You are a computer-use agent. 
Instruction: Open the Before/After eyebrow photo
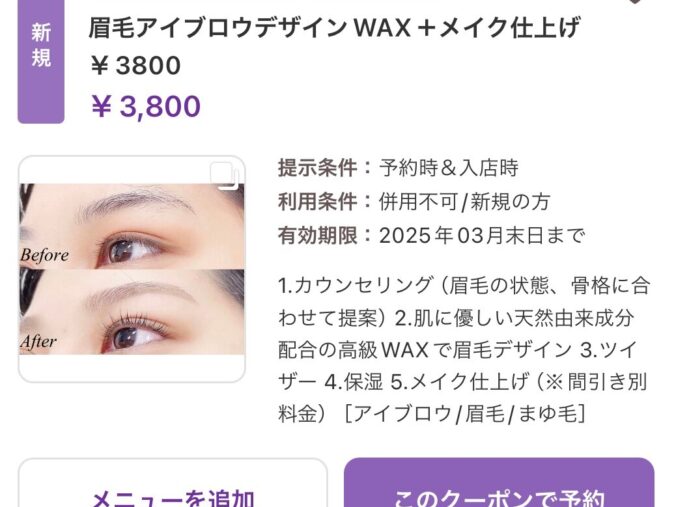[132, 269]
